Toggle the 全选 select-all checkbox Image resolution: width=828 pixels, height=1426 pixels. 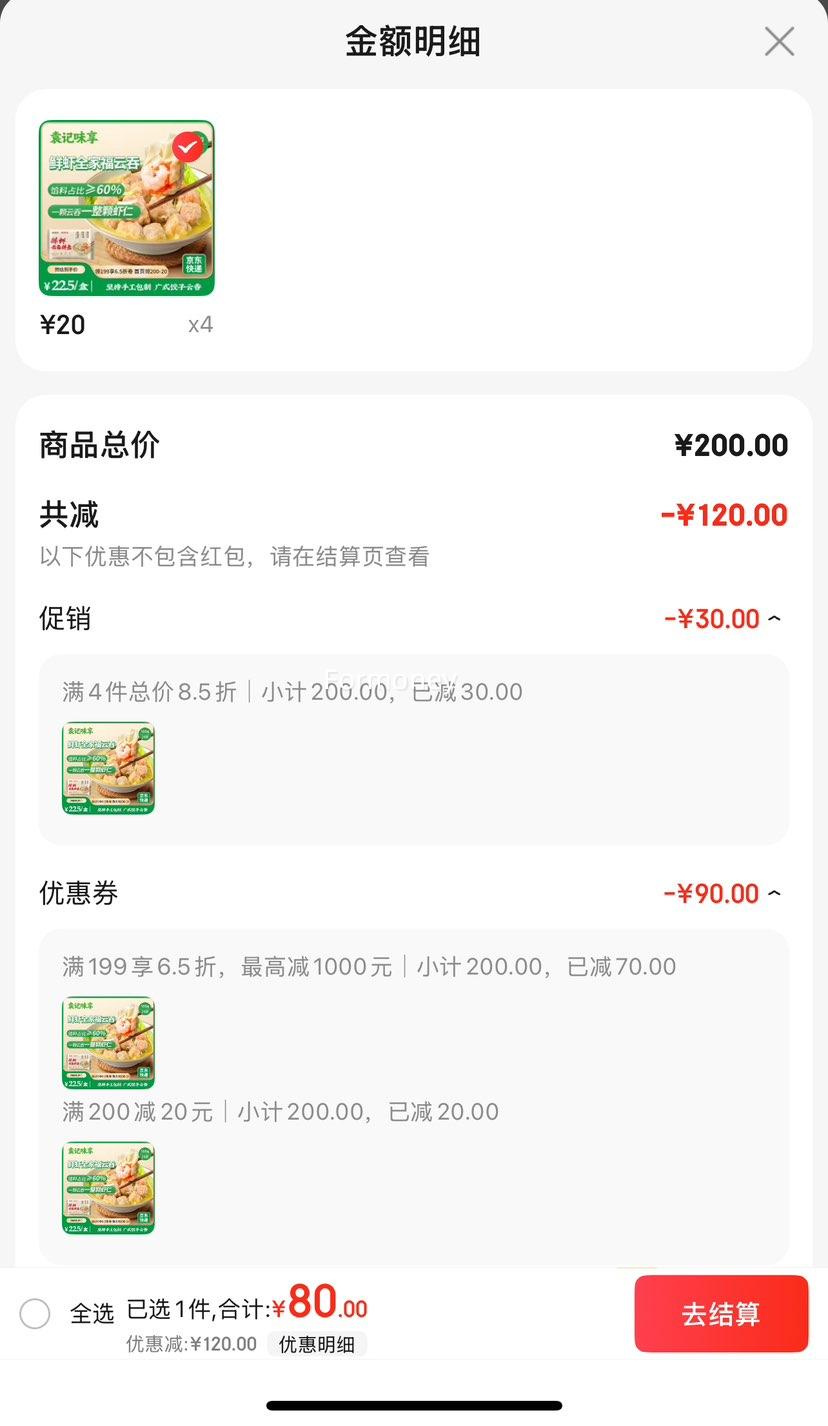(35, 1313)
